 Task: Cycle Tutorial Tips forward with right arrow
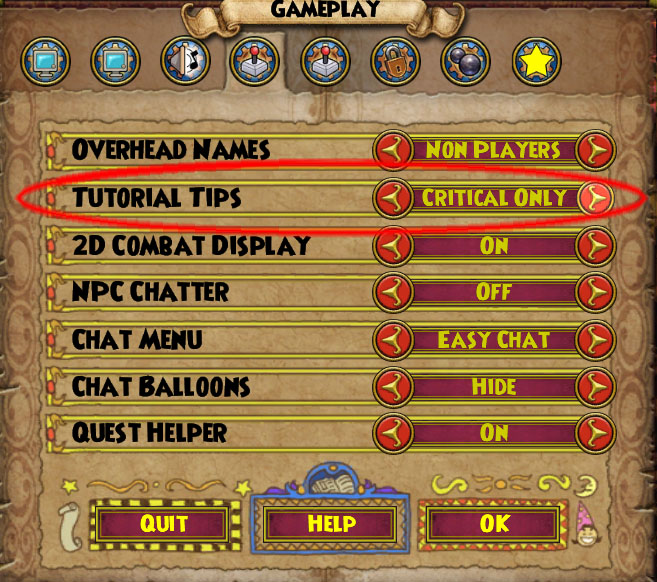tap(598, 198)
